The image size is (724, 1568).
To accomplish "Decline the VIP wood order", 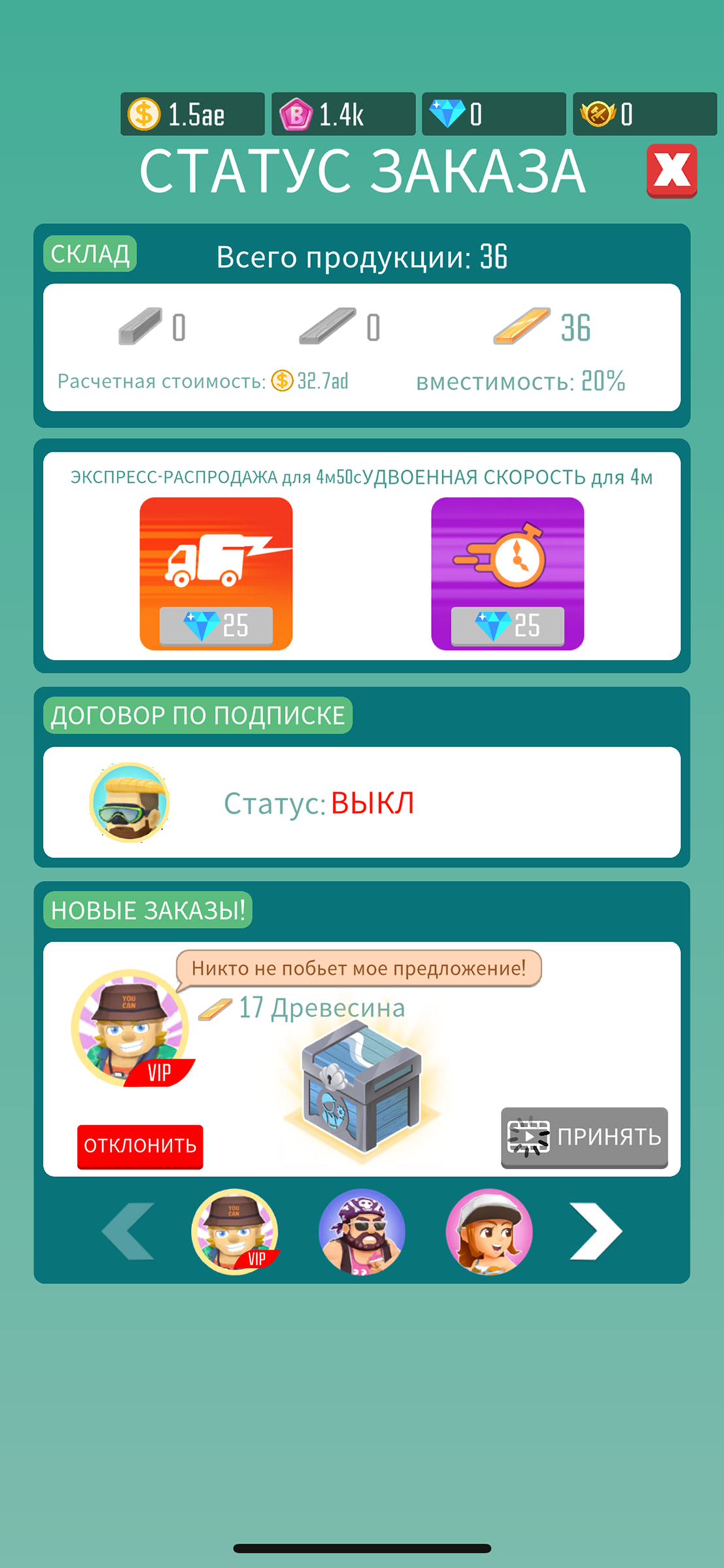I will [x=140, y=1146].
